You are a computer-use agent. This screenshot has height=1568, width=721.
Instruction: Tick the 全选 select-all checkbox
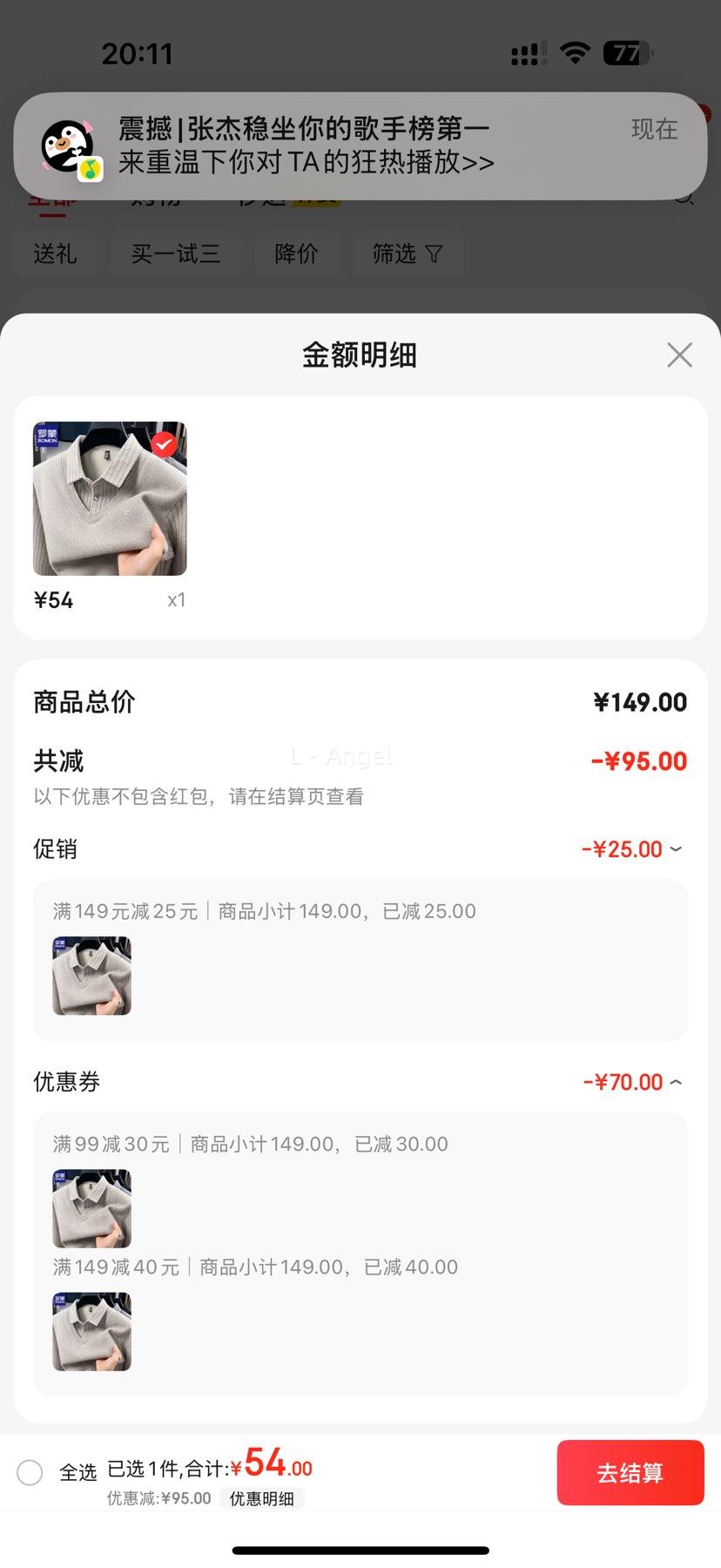point(30,1472)
